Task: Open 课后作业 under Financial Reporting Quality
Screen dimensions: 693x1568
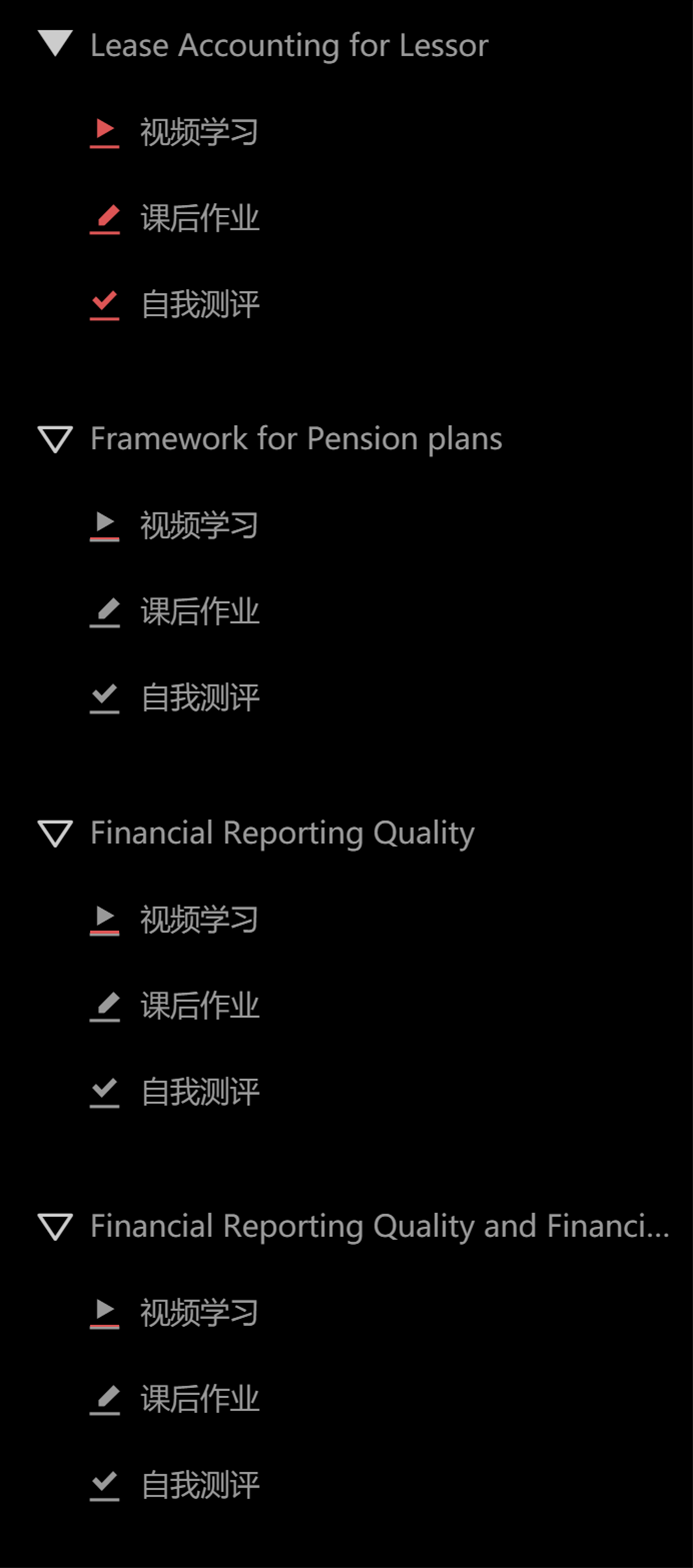Action: coord(174,1006)
